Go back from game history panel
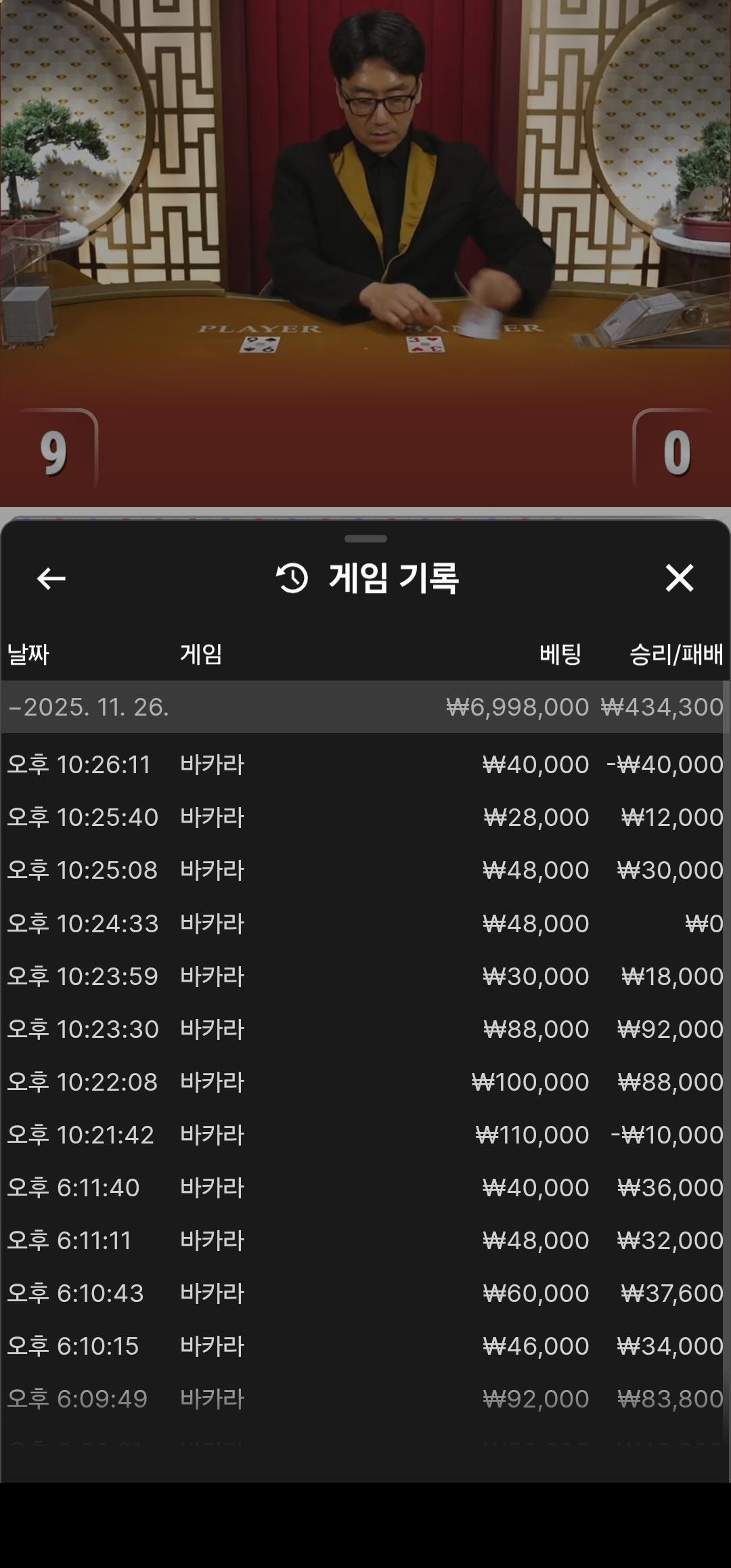 point(51,579)
